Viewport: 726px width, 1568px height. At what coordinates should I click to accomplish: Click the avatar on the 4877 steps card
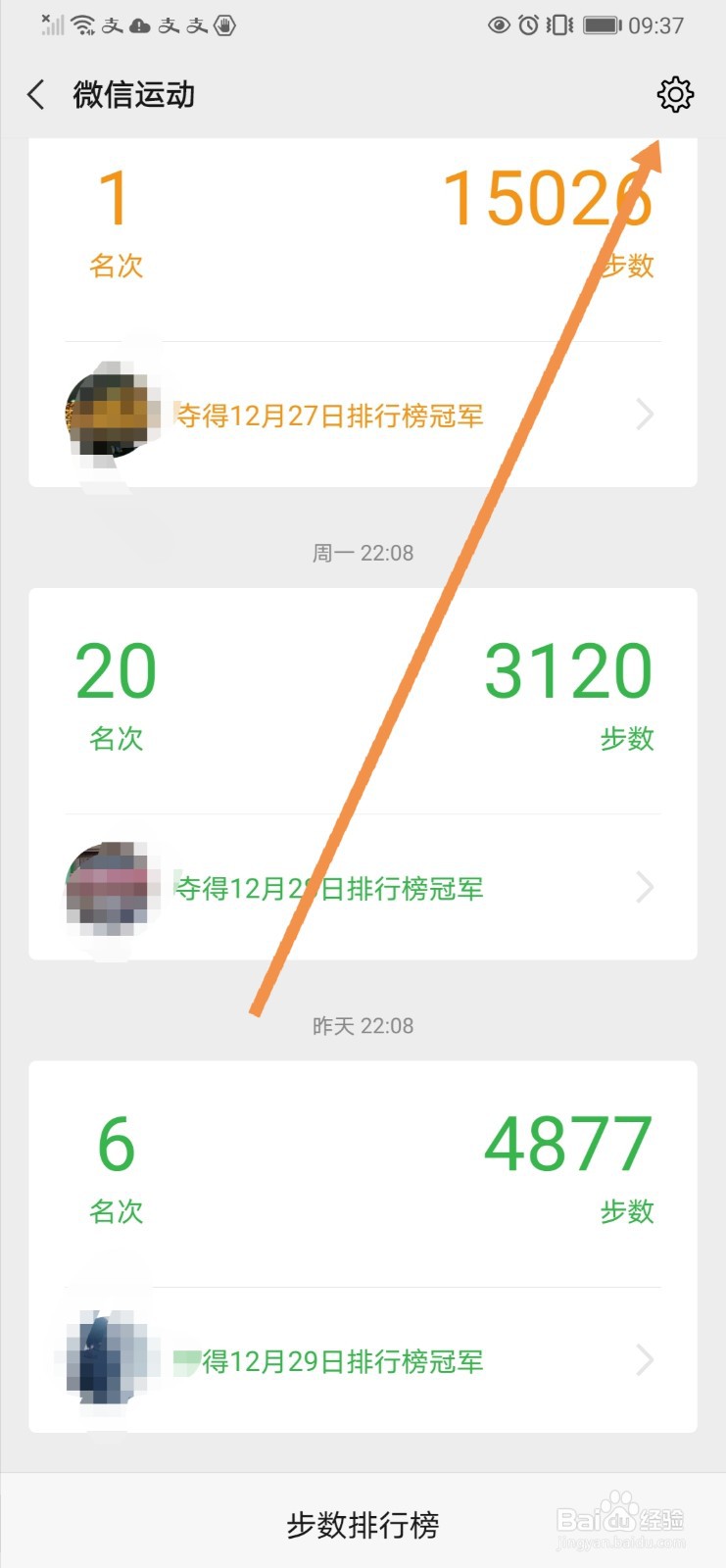coord(108,1357)
